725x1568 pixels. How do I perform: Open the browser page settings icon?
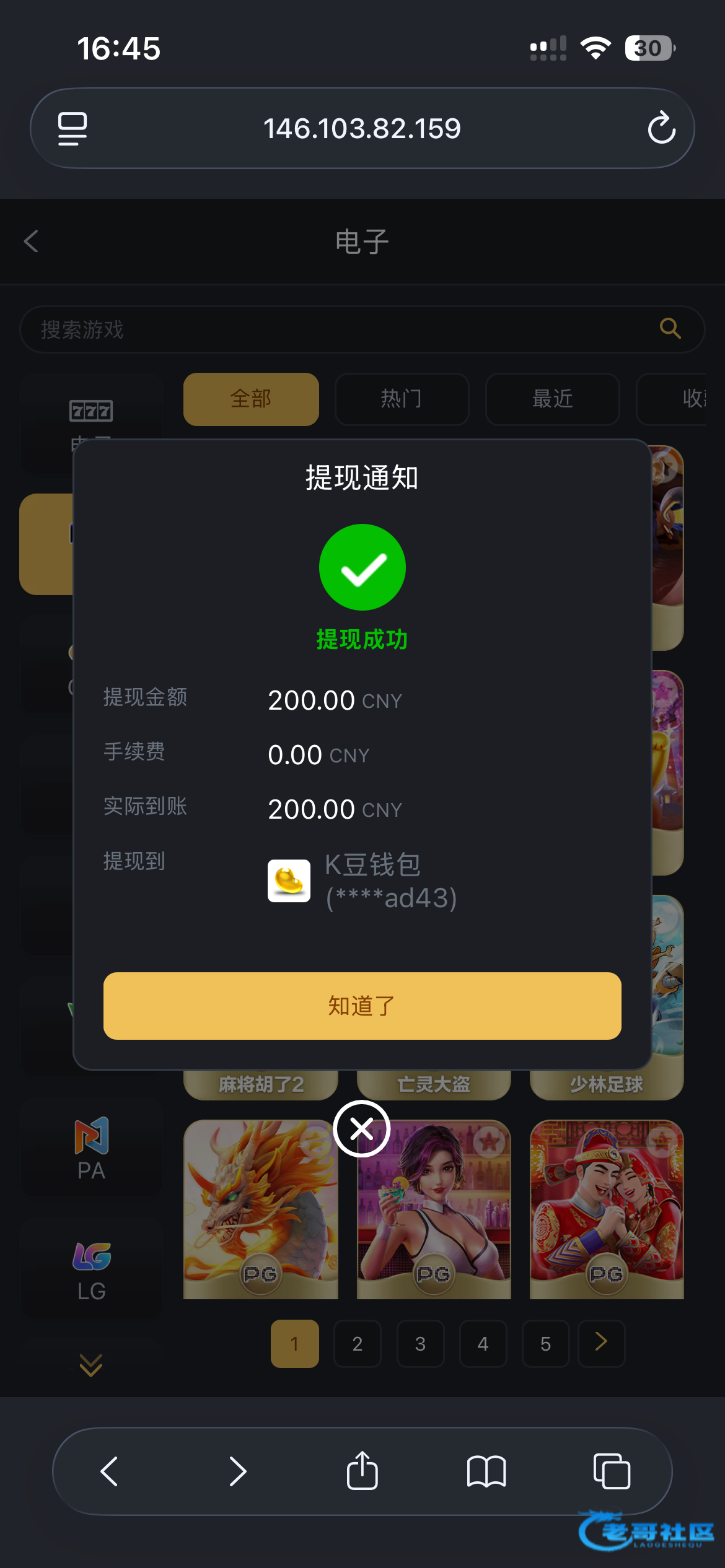click(72, 128)
